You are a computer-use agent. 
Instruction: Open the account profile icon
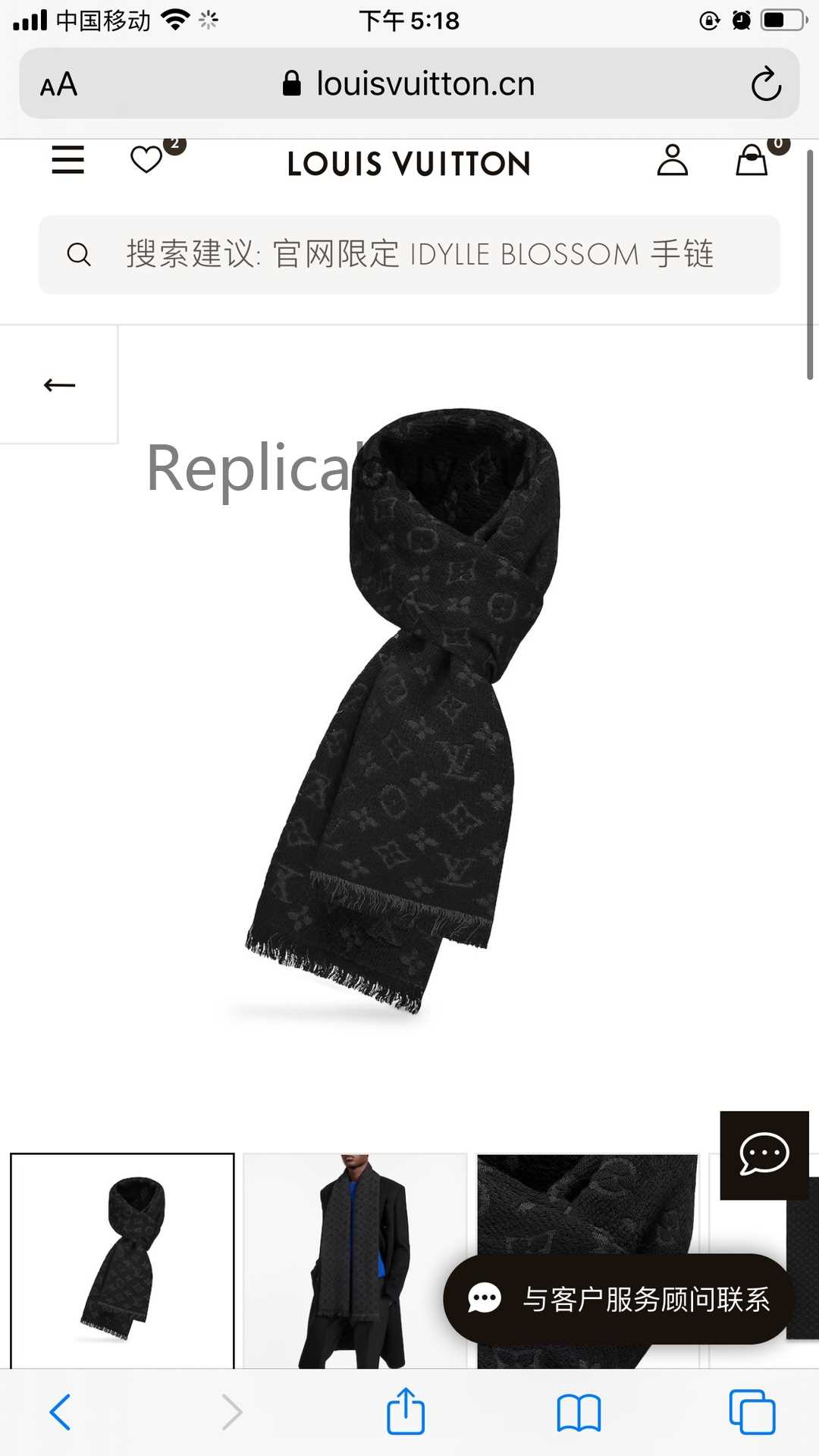click(672, 160)
